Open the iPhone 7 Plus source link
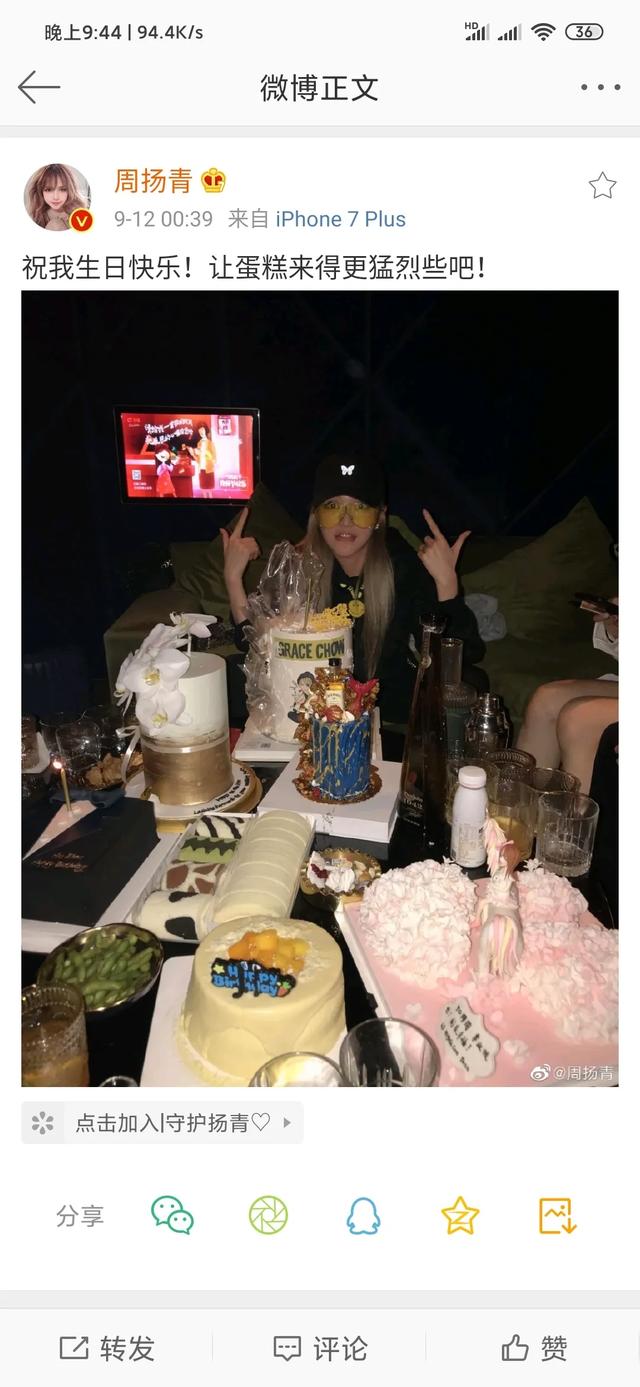This screenshot has height=1387, width=640. pyautogui.click(x=340, y=219)
